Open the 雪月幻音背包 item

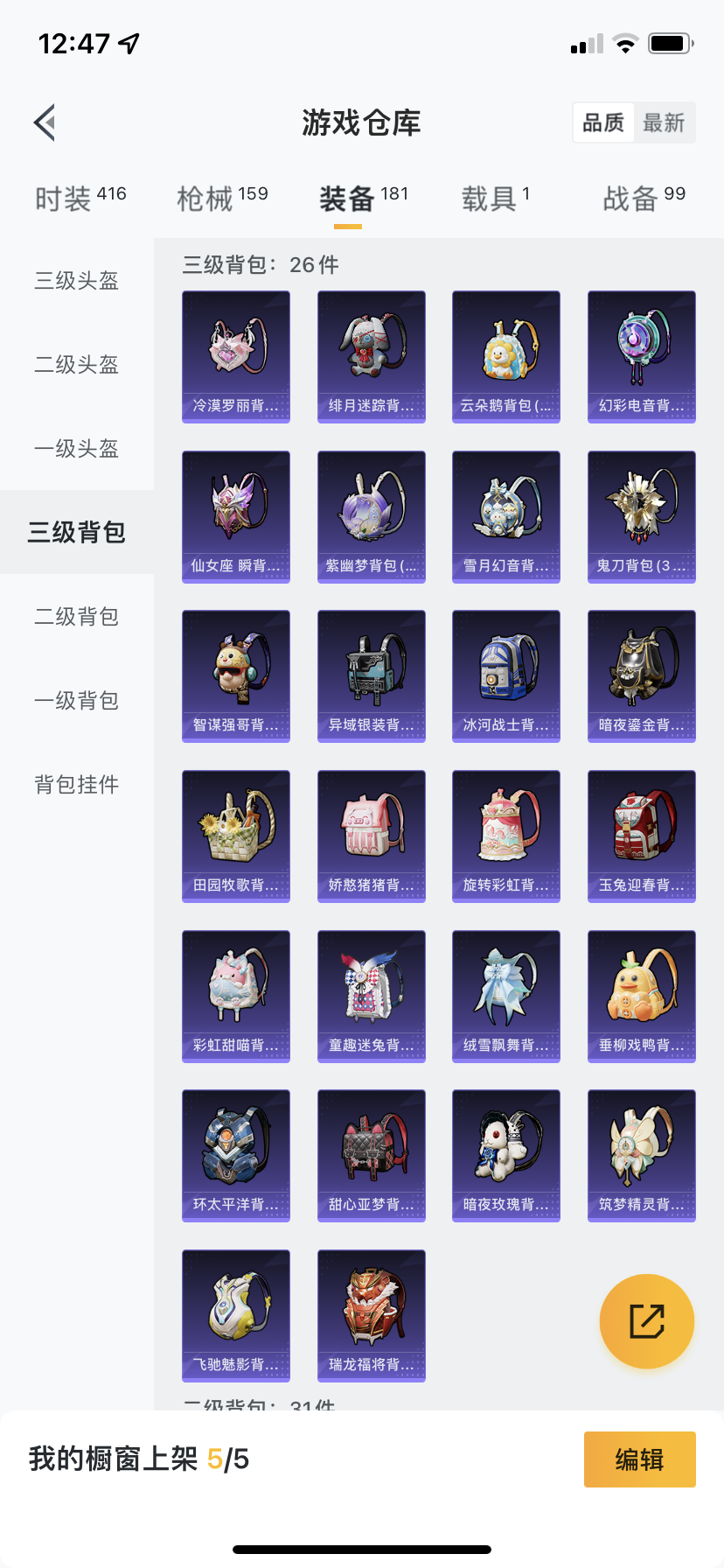coord(505,516)
